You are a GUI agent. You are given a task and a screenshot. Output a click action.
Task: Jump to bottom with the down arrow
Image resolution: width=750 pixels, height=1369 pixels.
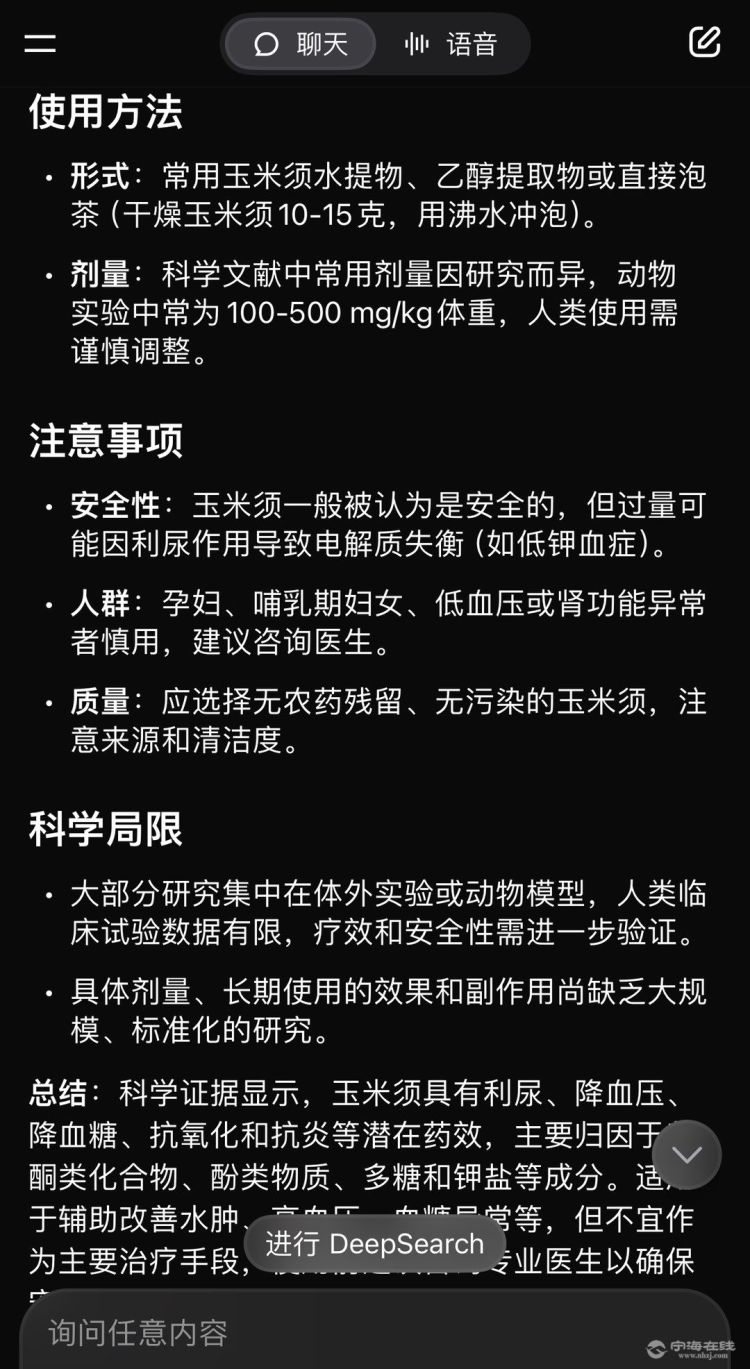click(686, 1154)
